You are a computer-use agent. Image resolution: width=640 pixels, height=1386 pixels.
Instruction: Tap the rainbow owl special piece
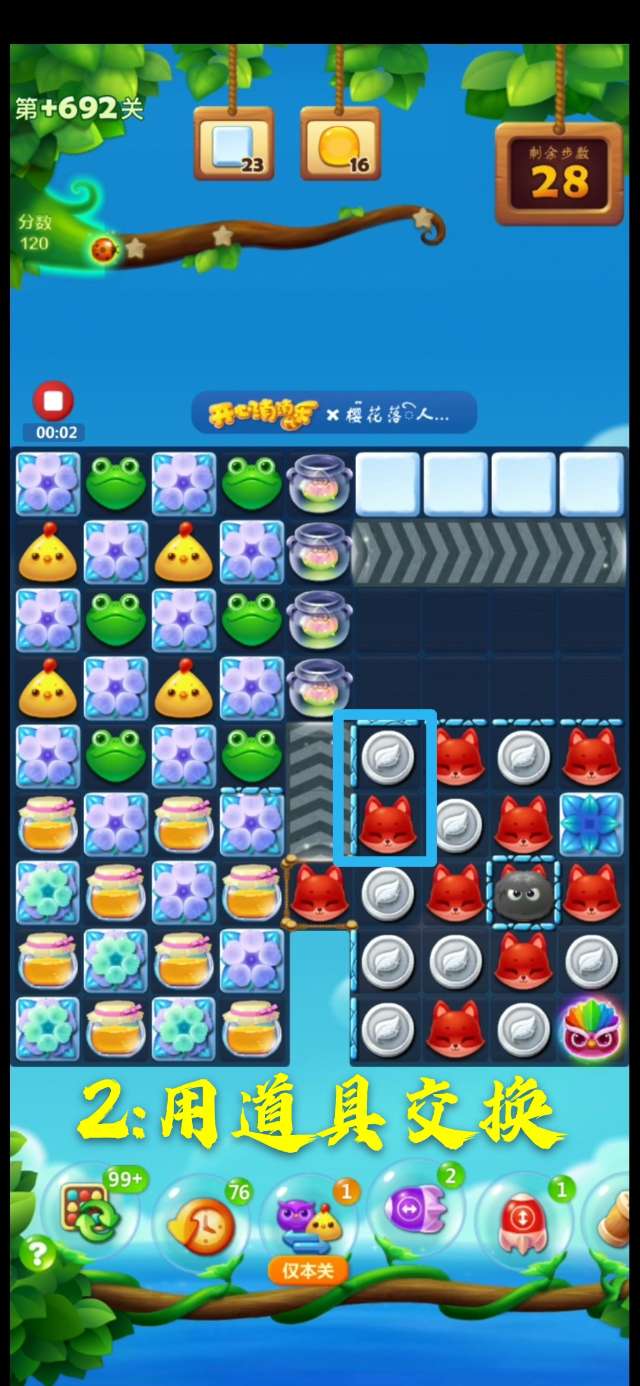tap(590, 1029)
